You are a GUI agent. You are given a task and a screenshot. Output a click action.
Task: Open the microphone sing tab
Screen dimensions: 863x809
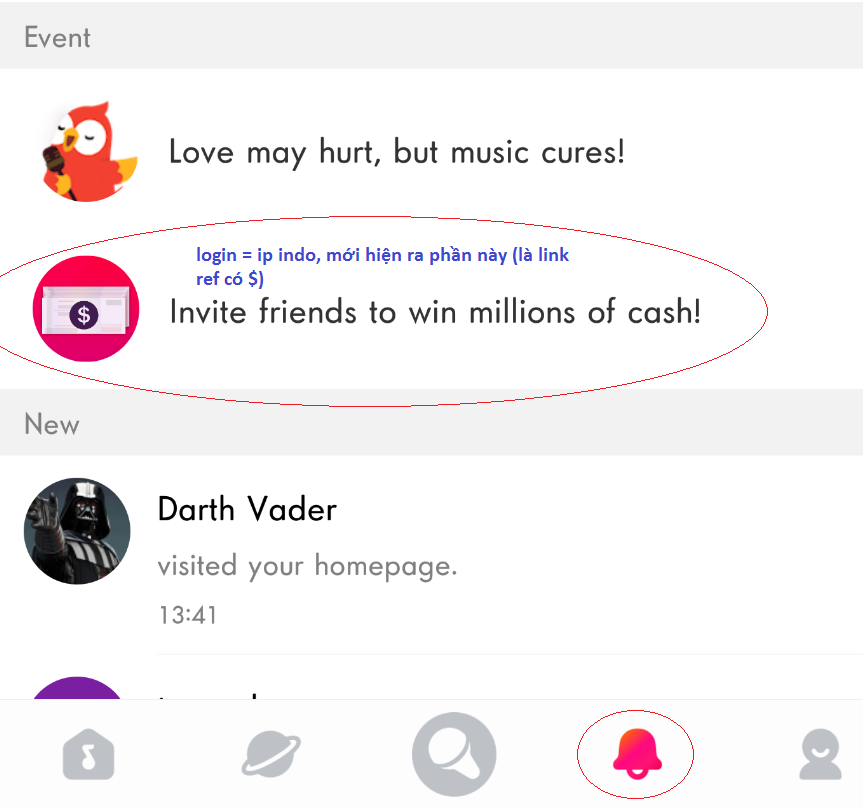pos(454,755)
